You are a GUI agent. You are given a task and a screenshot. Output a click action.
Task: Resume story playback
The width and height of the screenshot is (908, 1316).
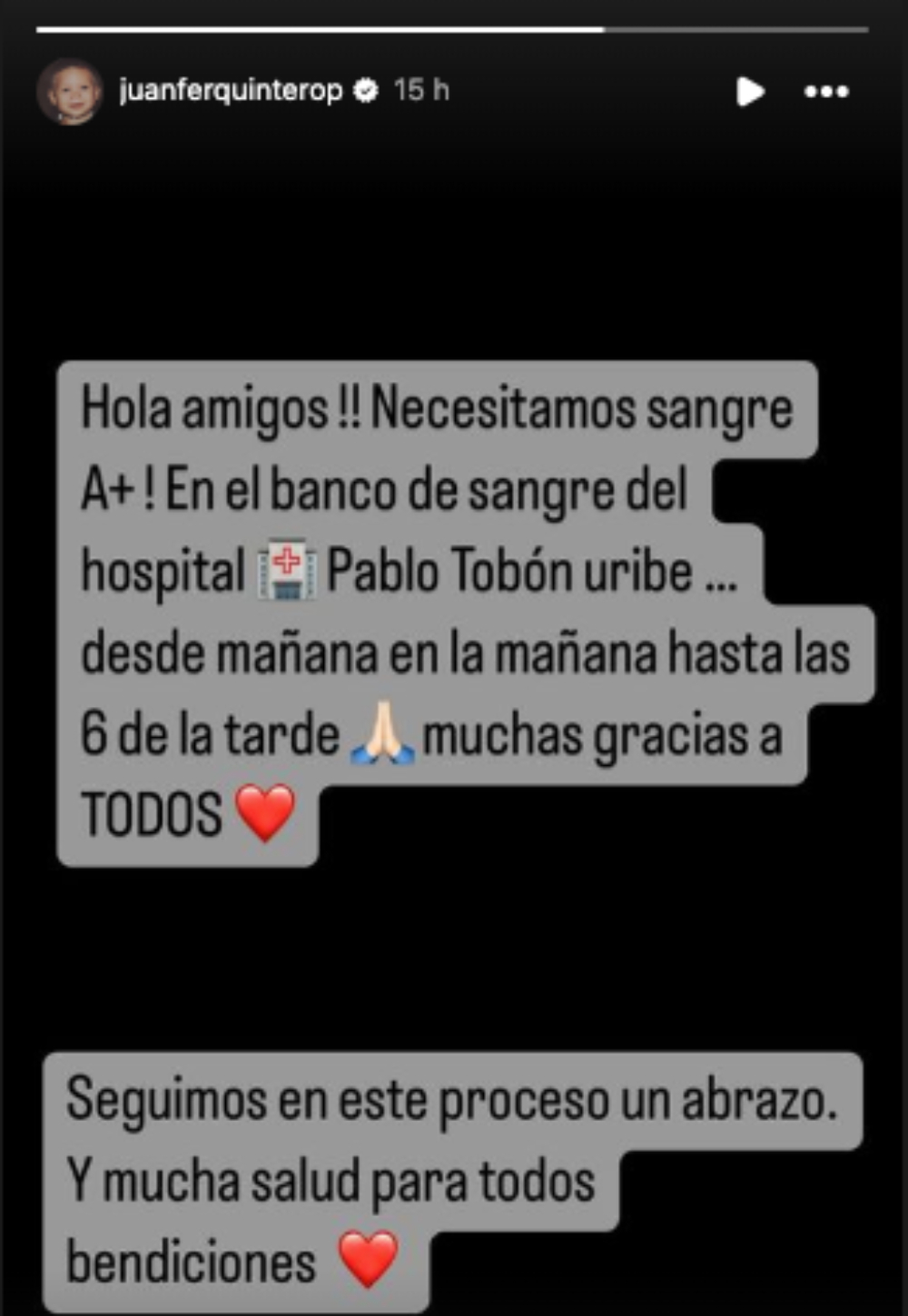pyautogui.click(x=749, y=91)
